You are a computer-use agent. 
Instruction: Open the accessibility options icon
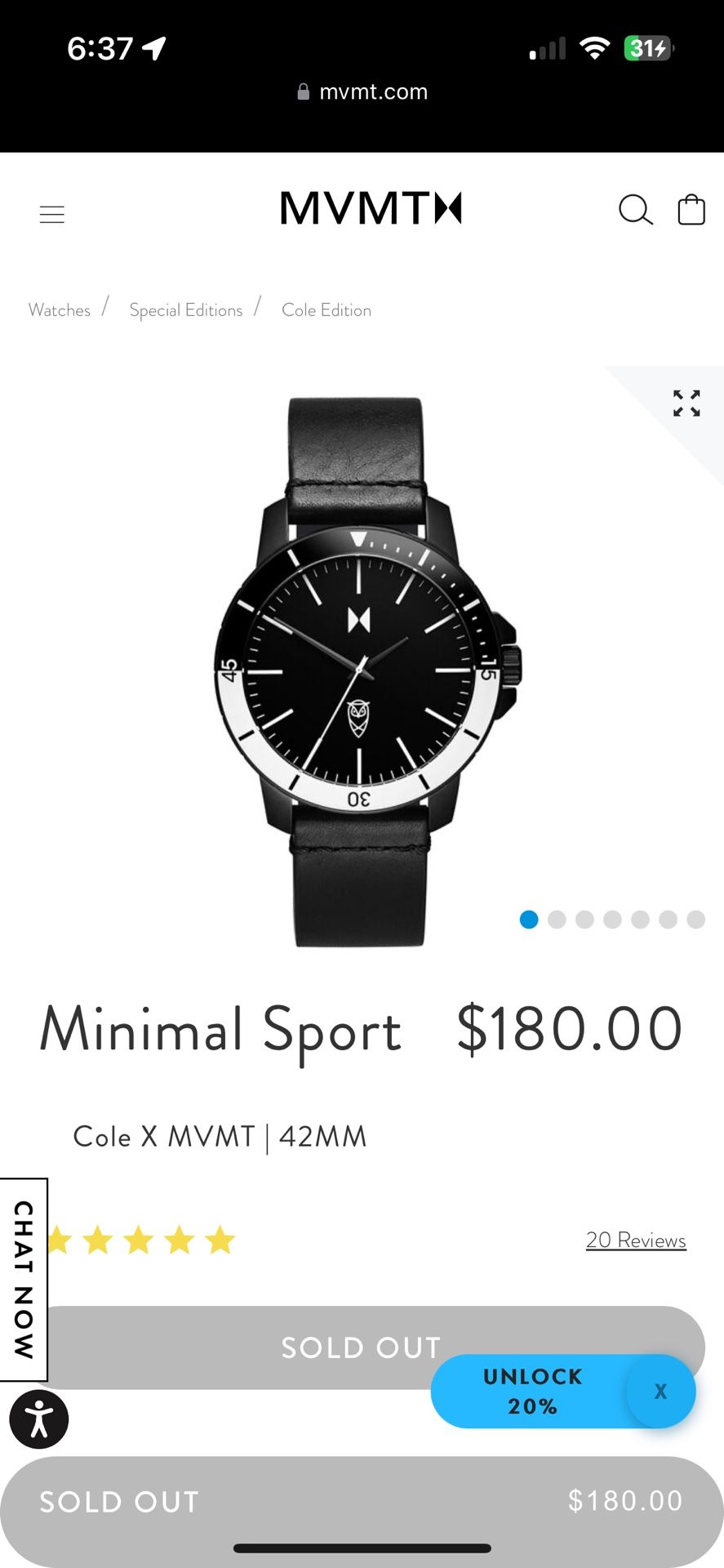pyautogui.click(x=38, y=1420)
